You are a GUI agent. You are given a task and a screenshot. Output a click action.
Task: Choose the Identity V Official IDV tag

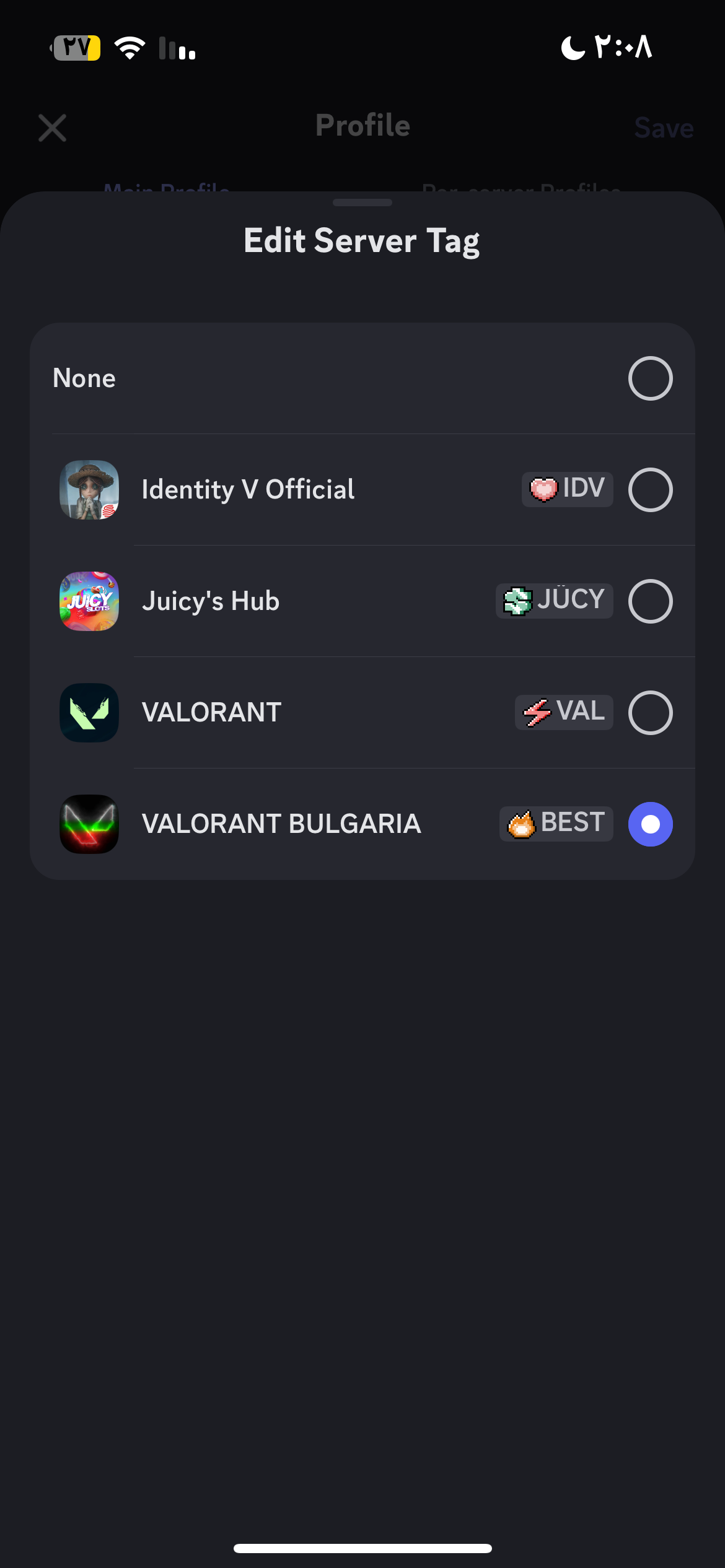[x=650, y=490]
